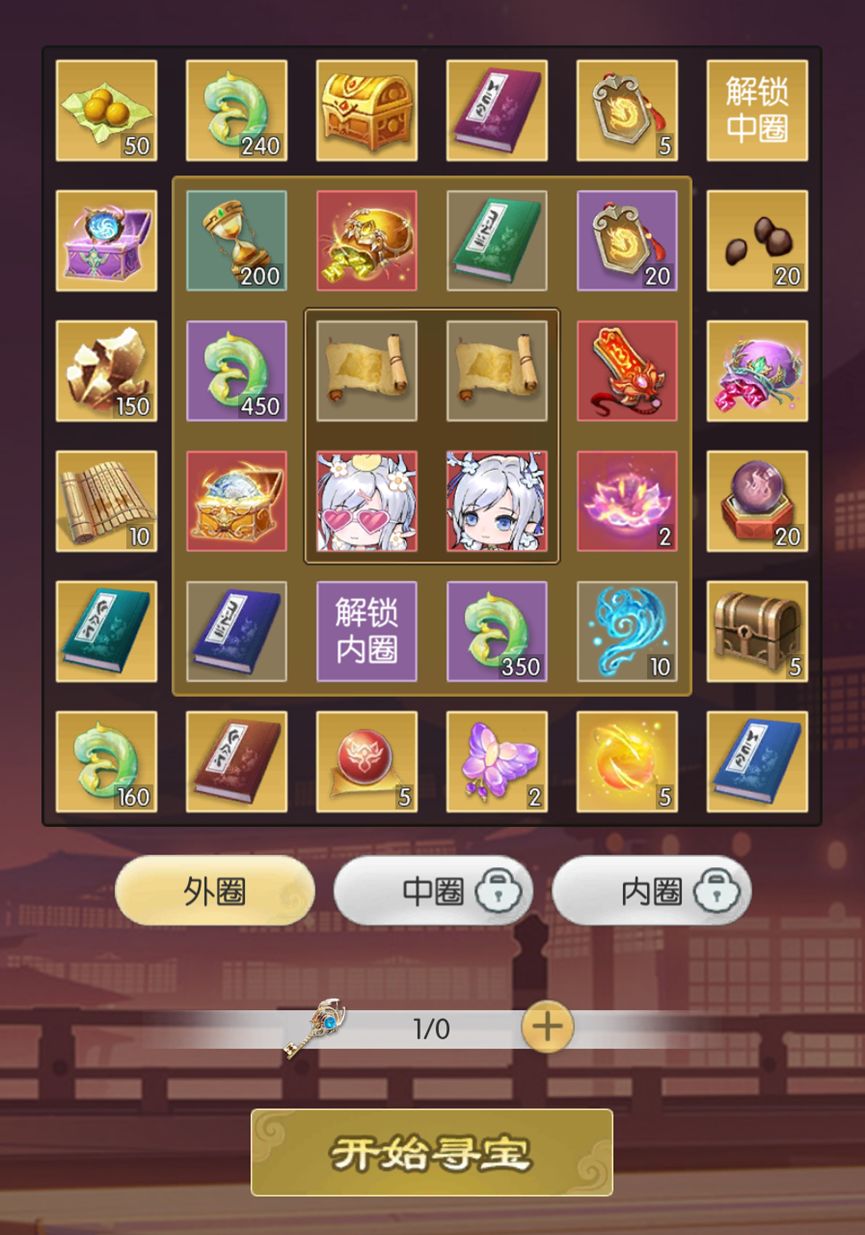865x1235 pixels.
Task: Select the golden treasure chest prize icon
Action: tap(367, 110)
